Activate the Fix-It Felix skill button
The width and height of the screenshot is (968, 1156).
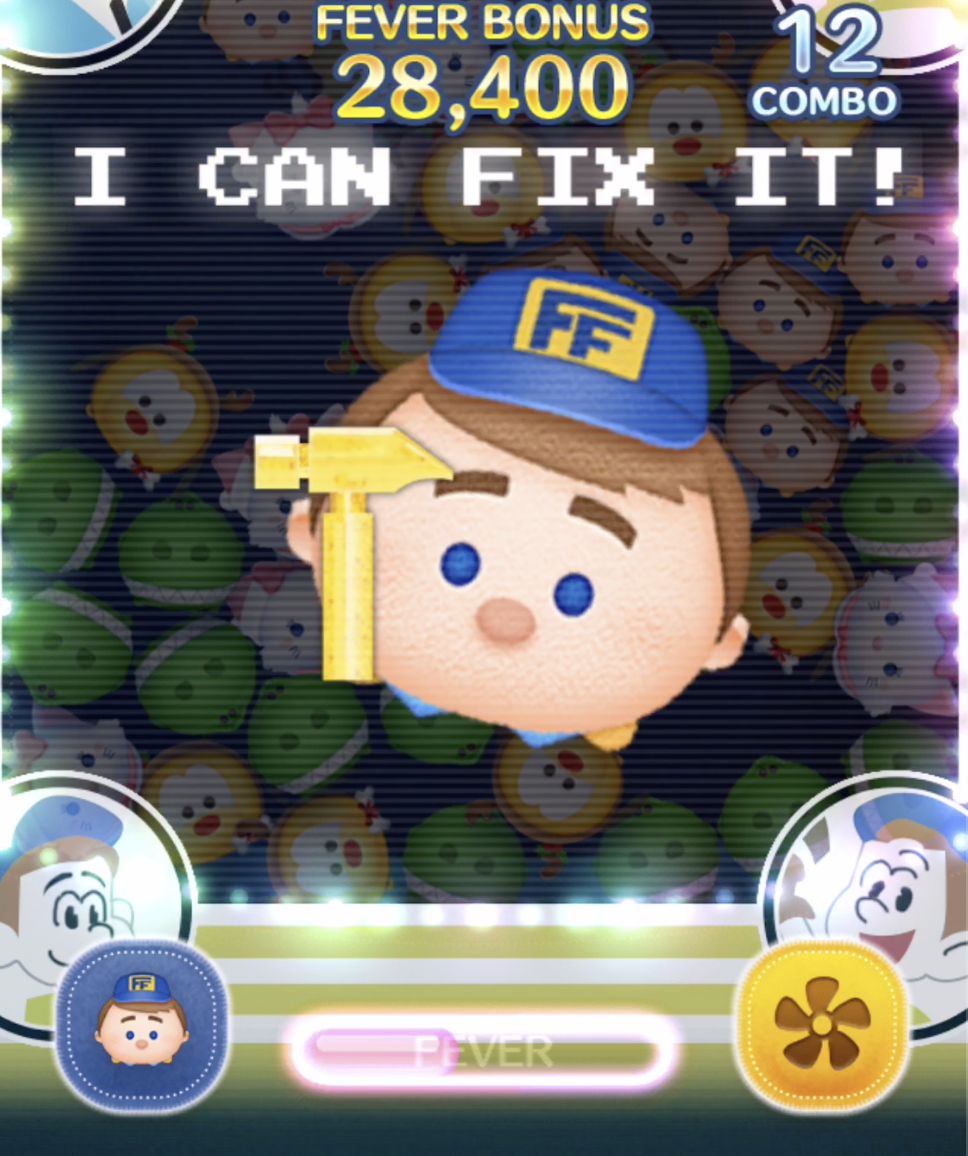pos(141,1026)
